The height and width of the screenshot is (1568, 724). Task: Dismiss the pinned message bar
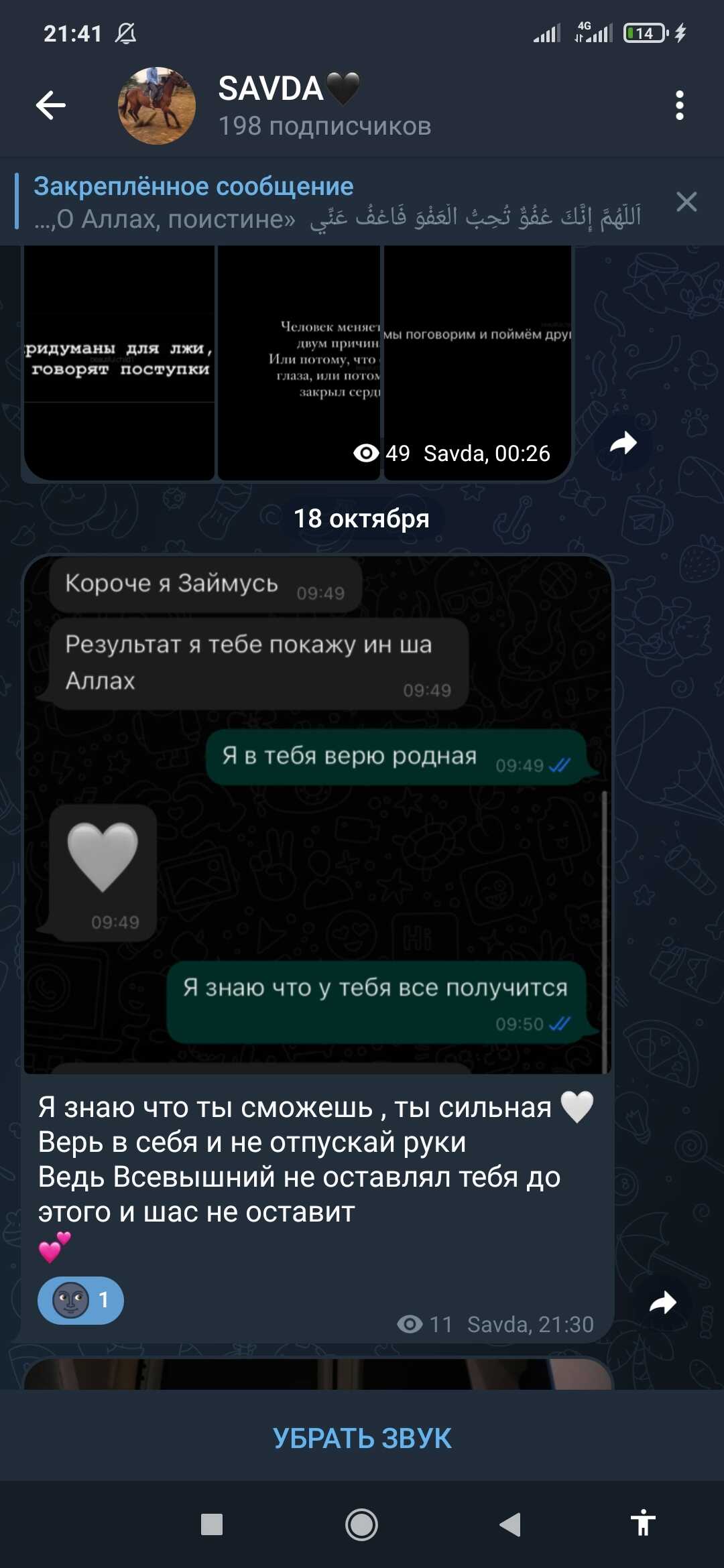coord(686,202)
